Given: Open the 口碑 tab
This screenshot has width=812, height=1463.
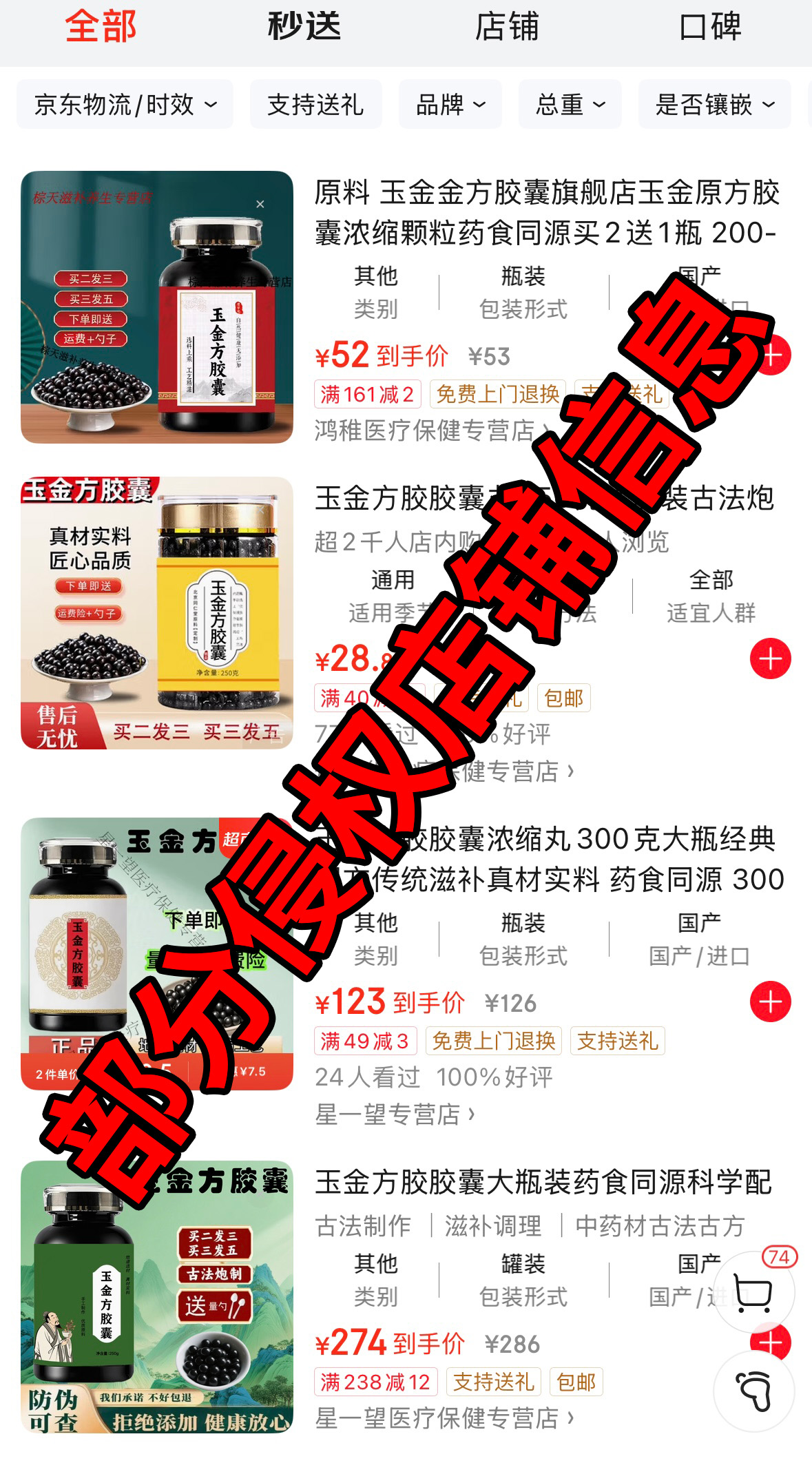Looking at the screenshot, I should pos(710,28).
